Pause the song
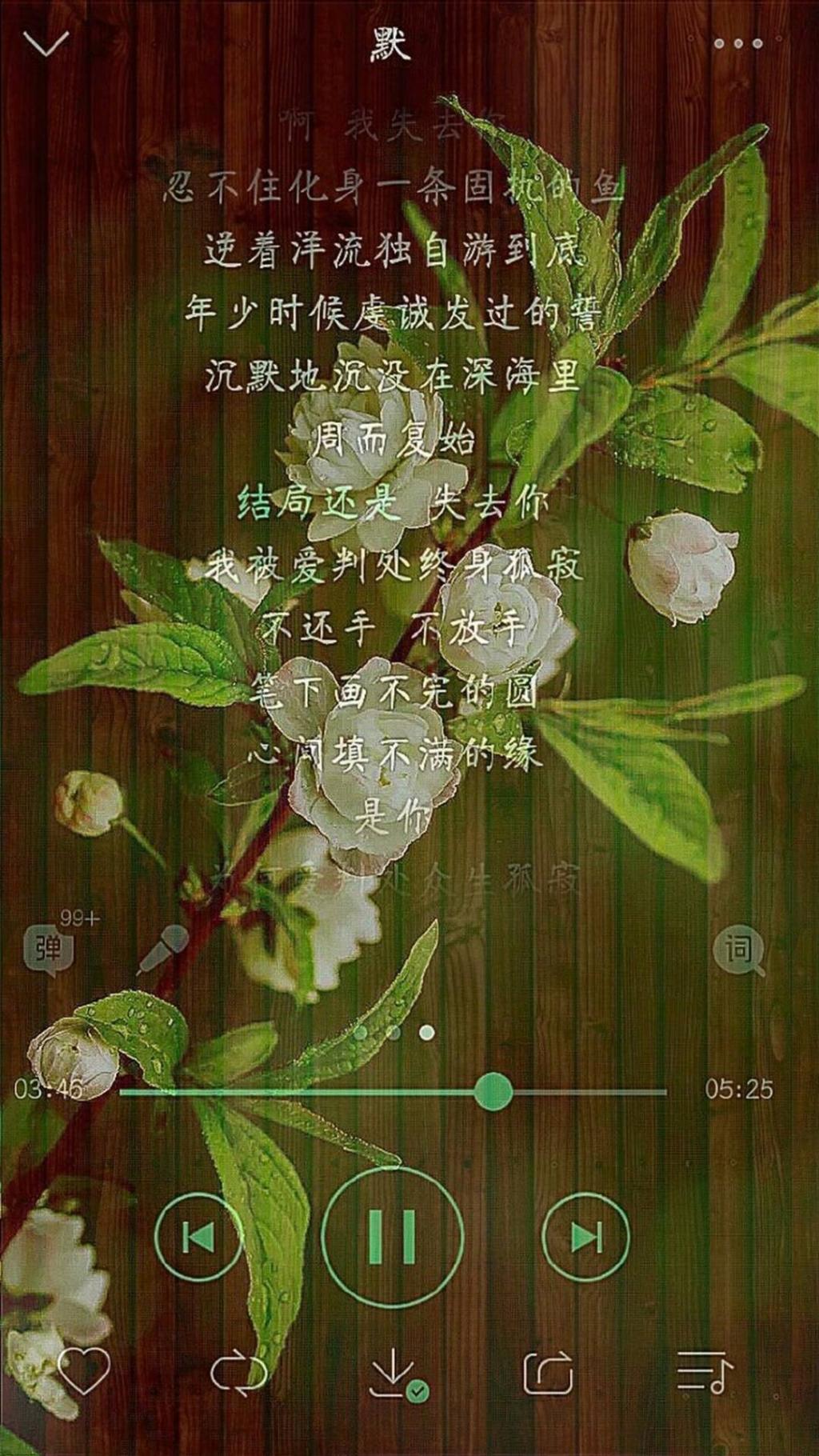 point(392,1237)
